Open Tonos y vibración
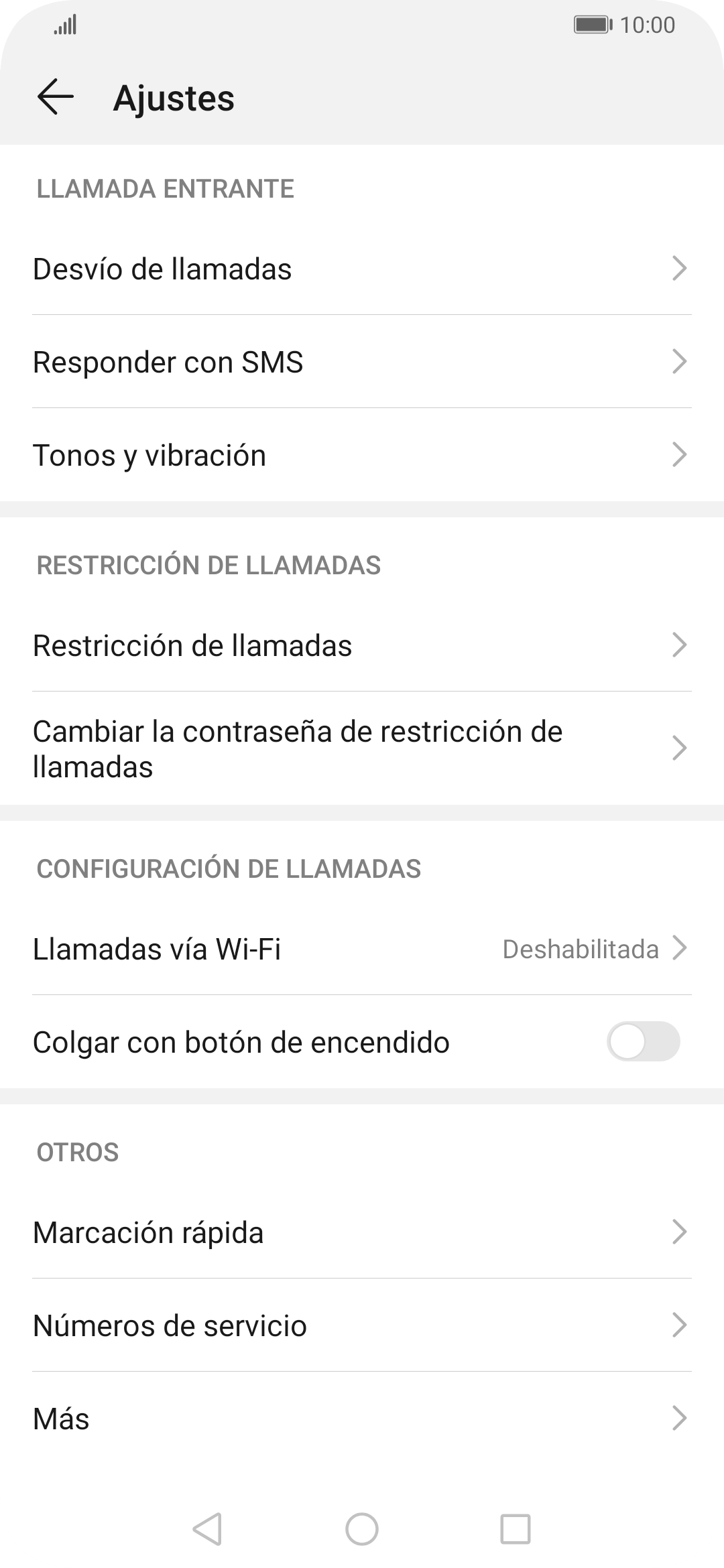The width and height of the screenshot is (724, 1568). pyautogui.click(x=362, y=455)
